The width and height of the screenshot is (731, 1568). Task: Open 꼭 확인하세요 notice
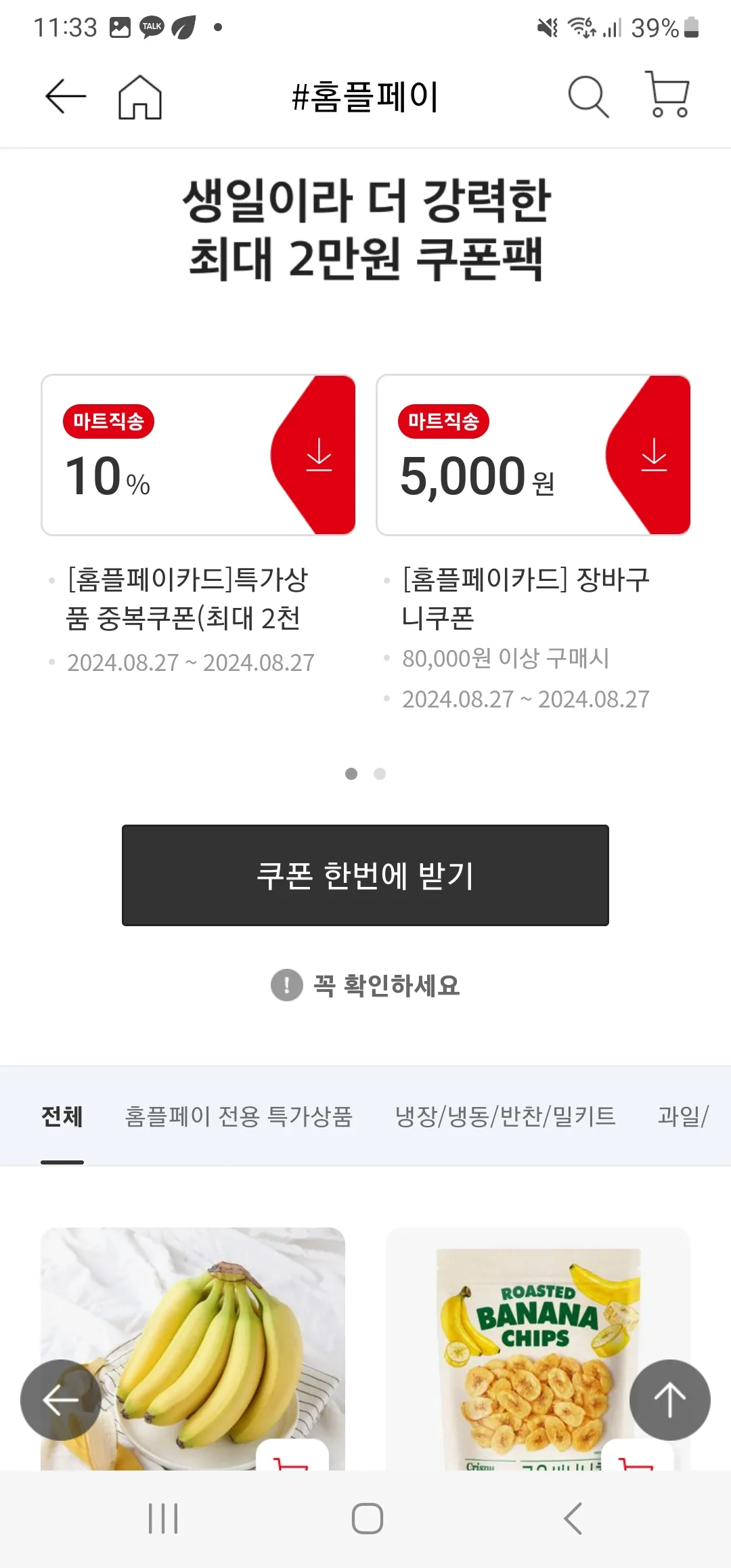[365, 986]
